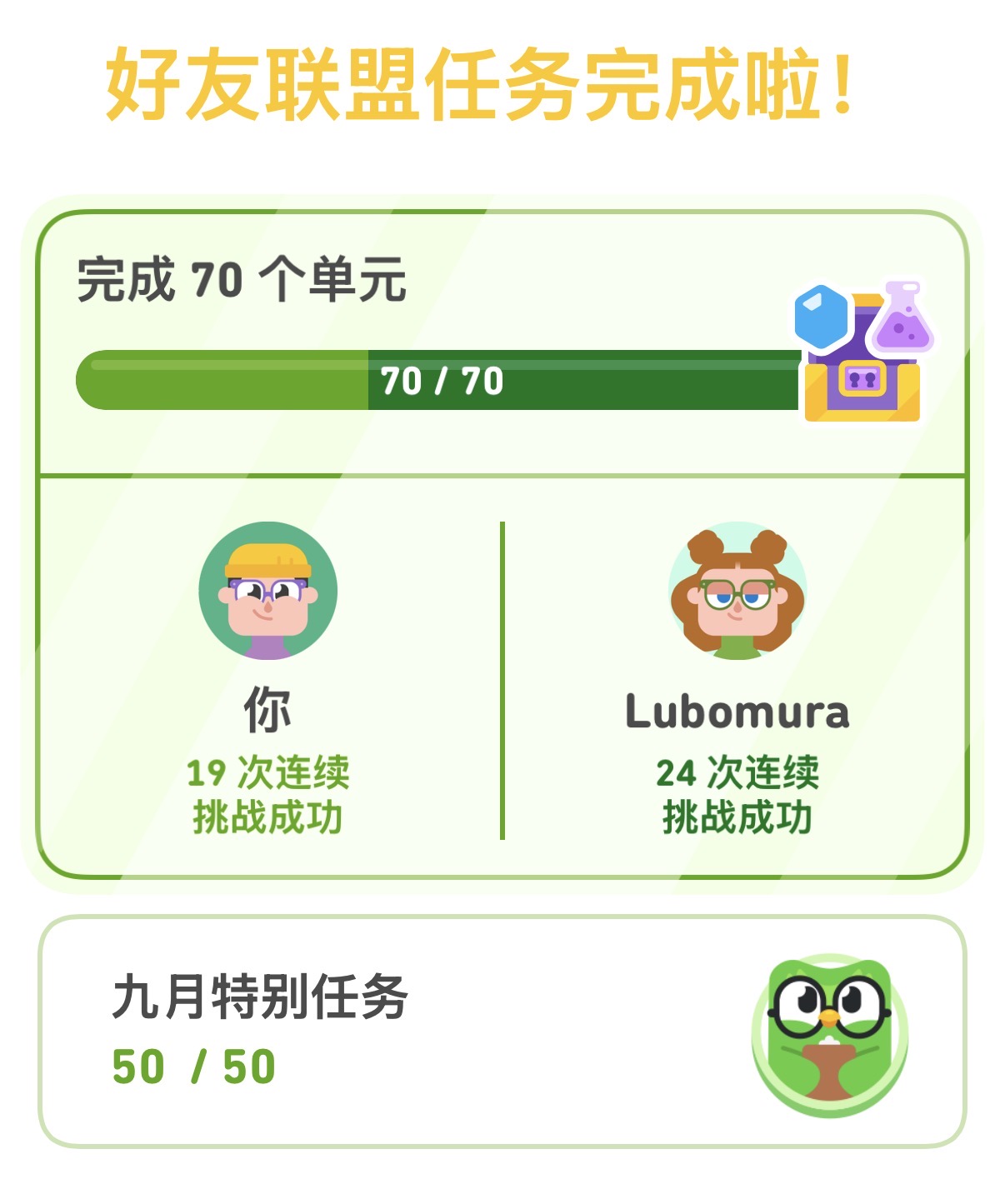Open Lubomura's profile avatar
The height and width of the screenshot is (1204, 1005).
(x=737, y=591)
